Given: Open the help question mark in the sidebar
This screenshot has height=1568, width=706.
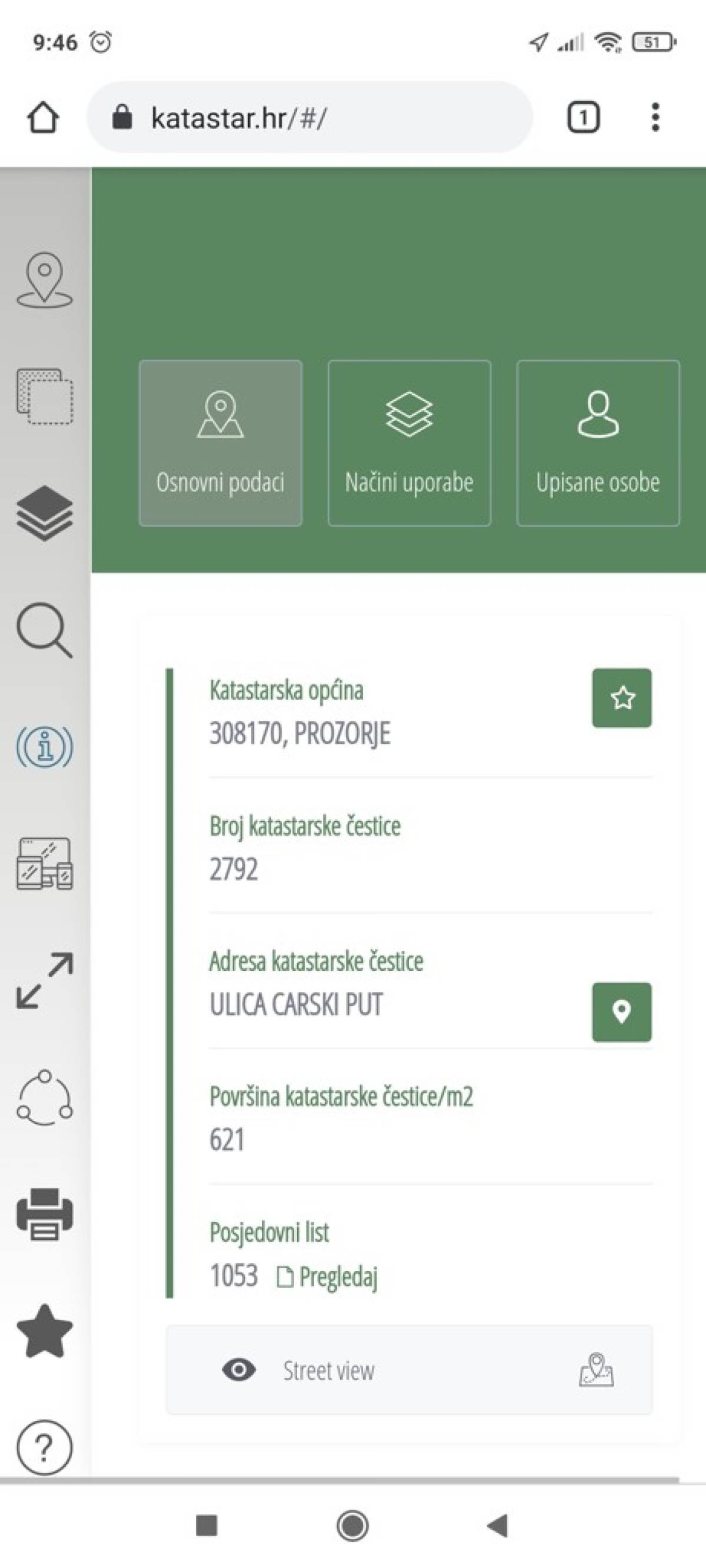Looking at the screenshot, I should pos(45,1447).
